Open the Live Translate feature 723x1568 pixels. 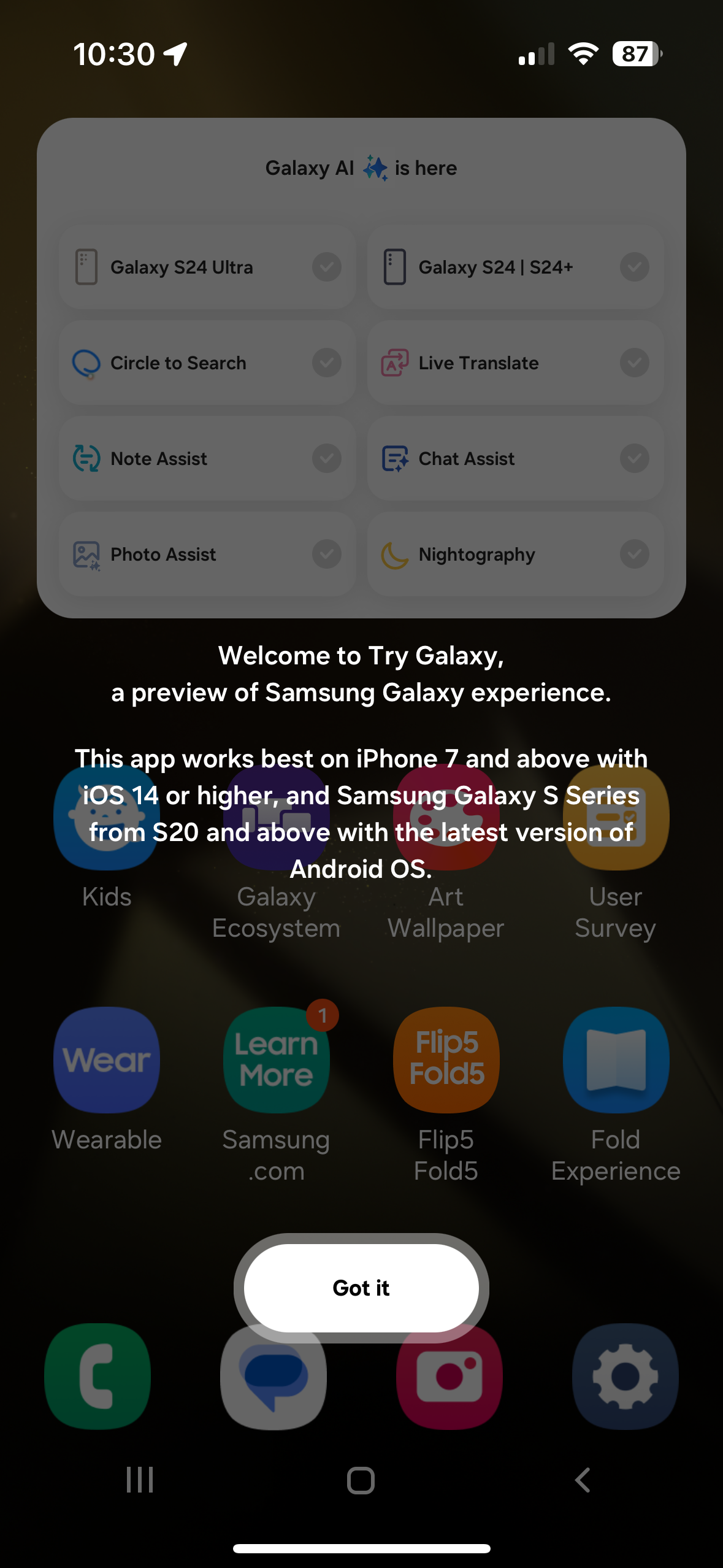click(x=515, y=363)
